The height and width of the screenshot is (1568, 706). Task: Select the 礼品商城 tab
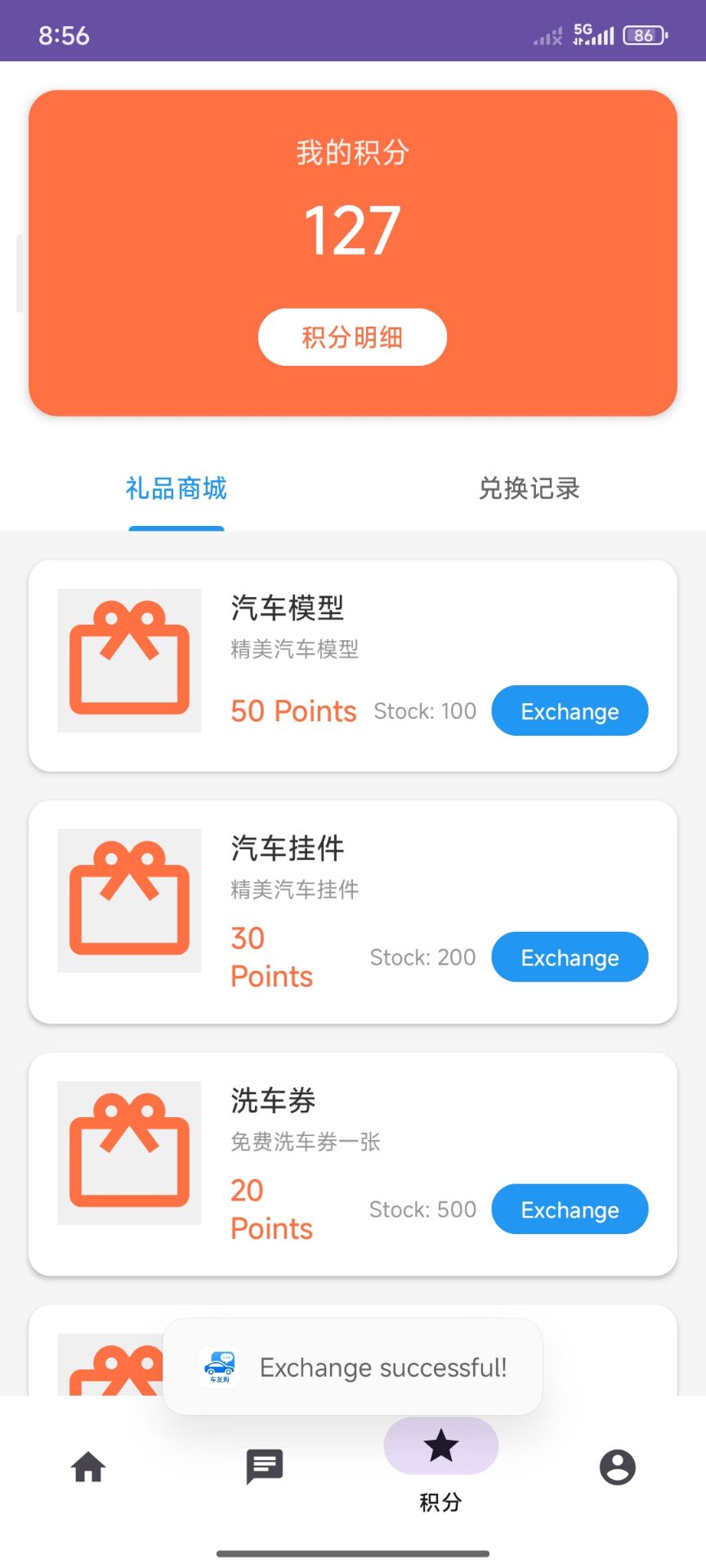176,488
